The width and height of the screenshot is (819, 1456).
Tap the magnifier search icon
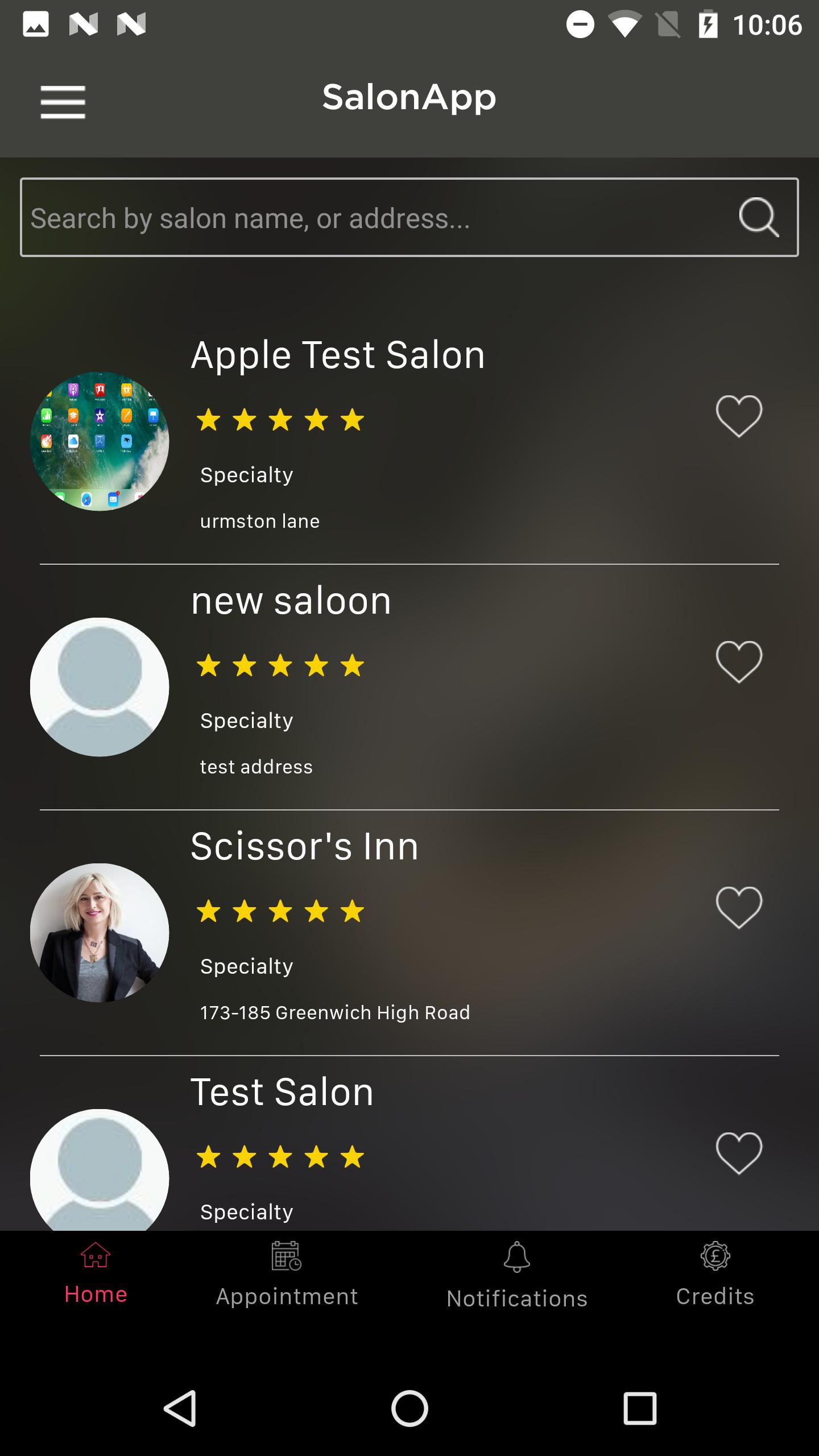(x=758, y=217)
